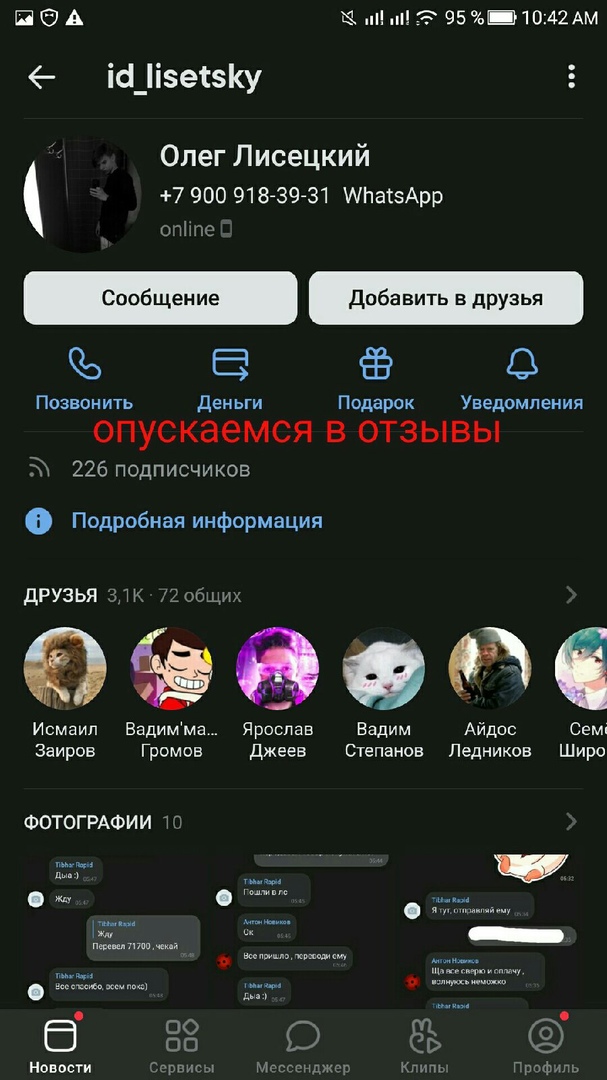Expand the Фотографии section chevron
This screenshot has height=1080, width=607.
571,822
